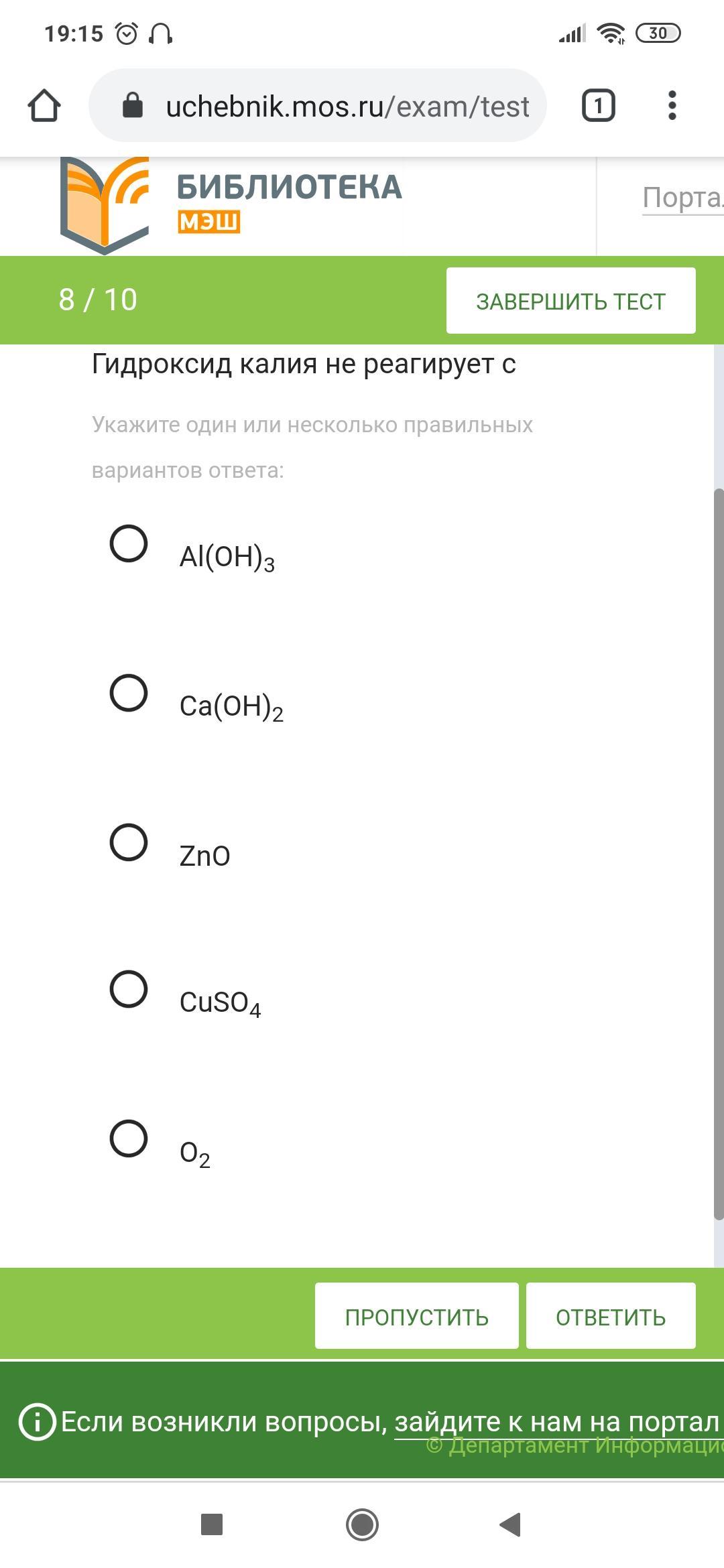Mark ZnO as the answer

pos(129,842)
